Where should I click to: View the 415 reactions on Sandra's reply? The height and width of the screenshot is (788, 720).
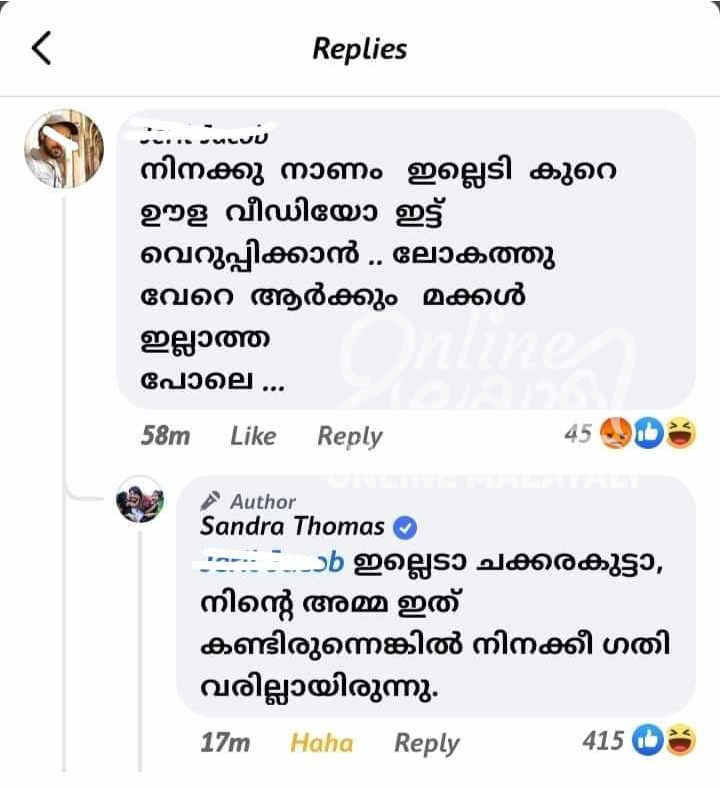(x=638, y=741)
